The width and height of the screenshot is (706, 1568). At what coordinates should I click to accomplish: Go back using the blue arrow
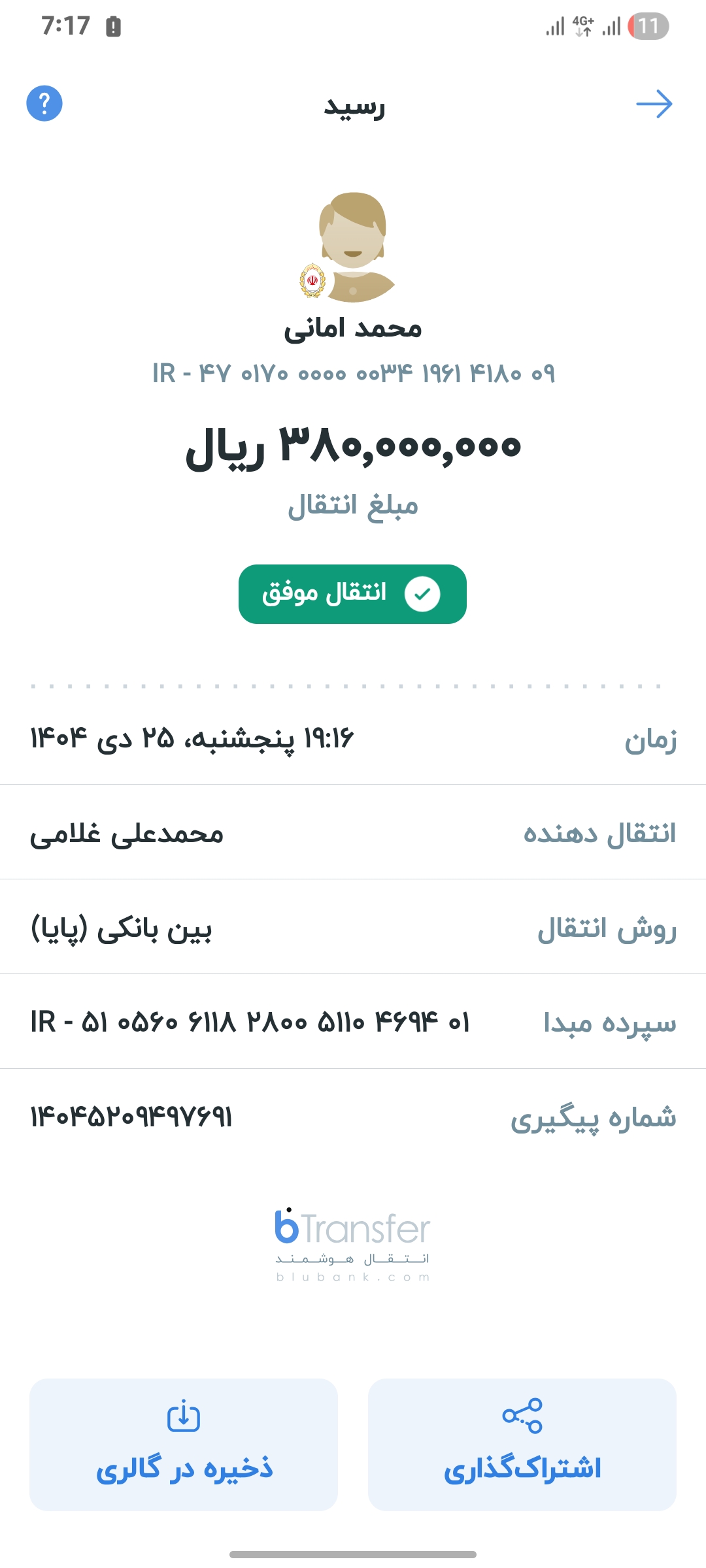[x=654, y=104]
